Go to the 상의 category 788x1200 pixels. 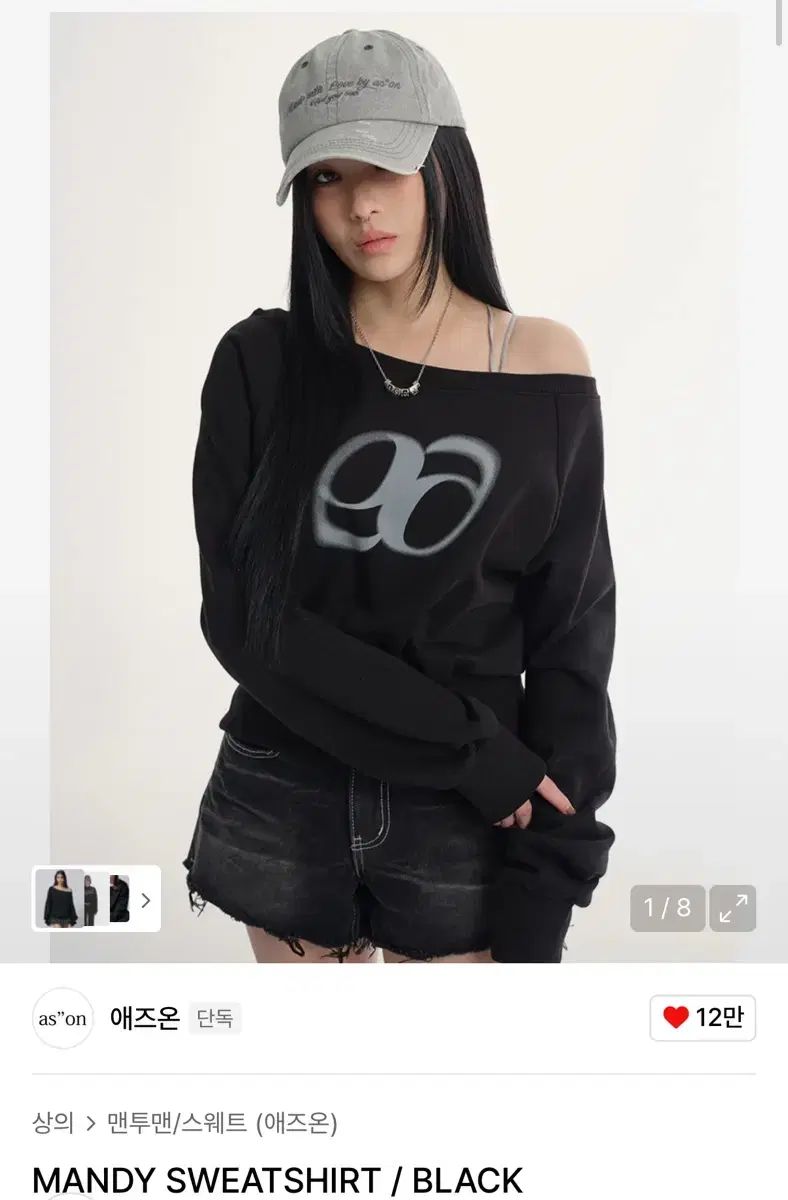point(54,1123)
